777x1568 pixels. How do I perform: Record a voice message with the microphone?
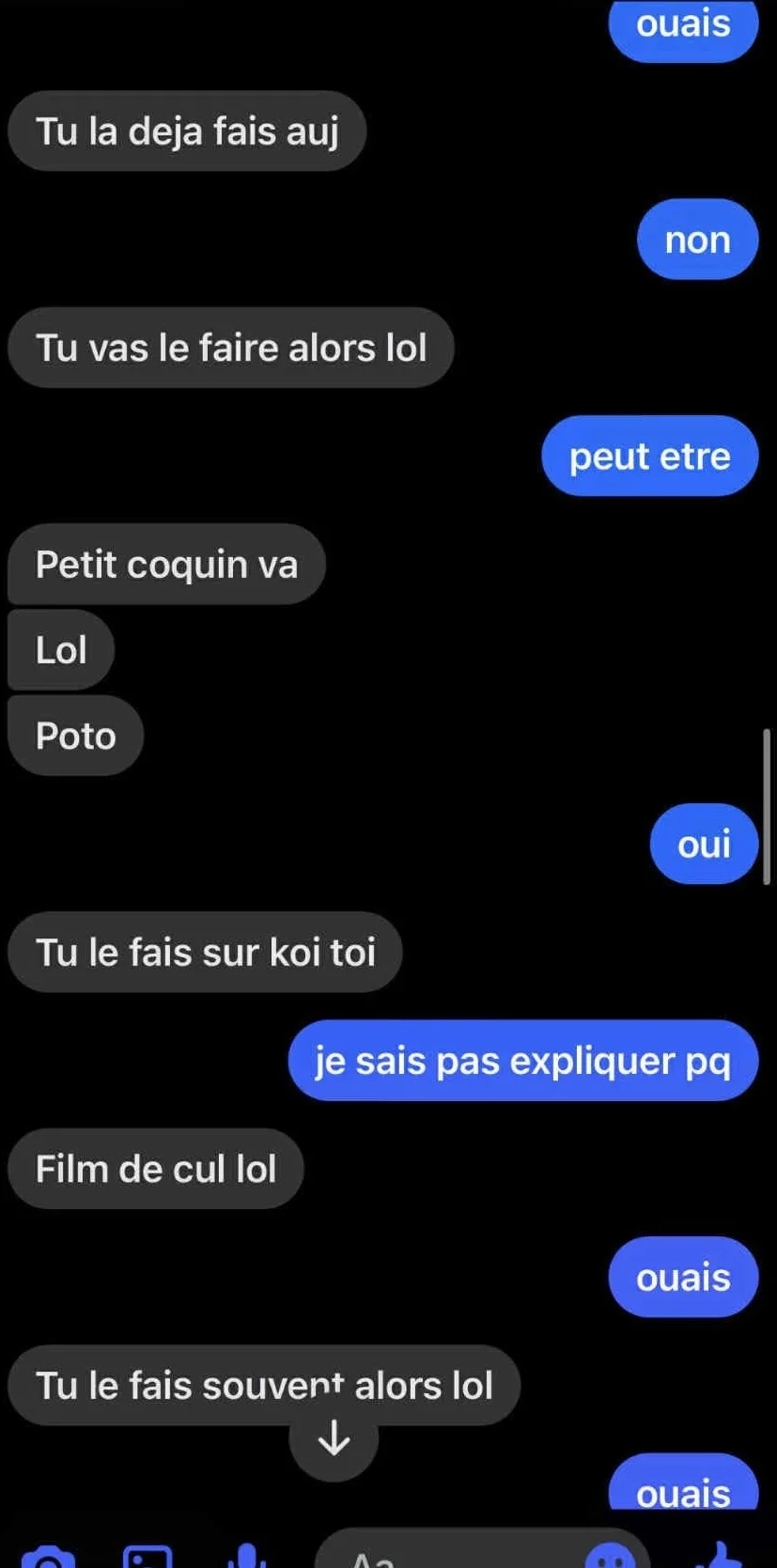246,1556
